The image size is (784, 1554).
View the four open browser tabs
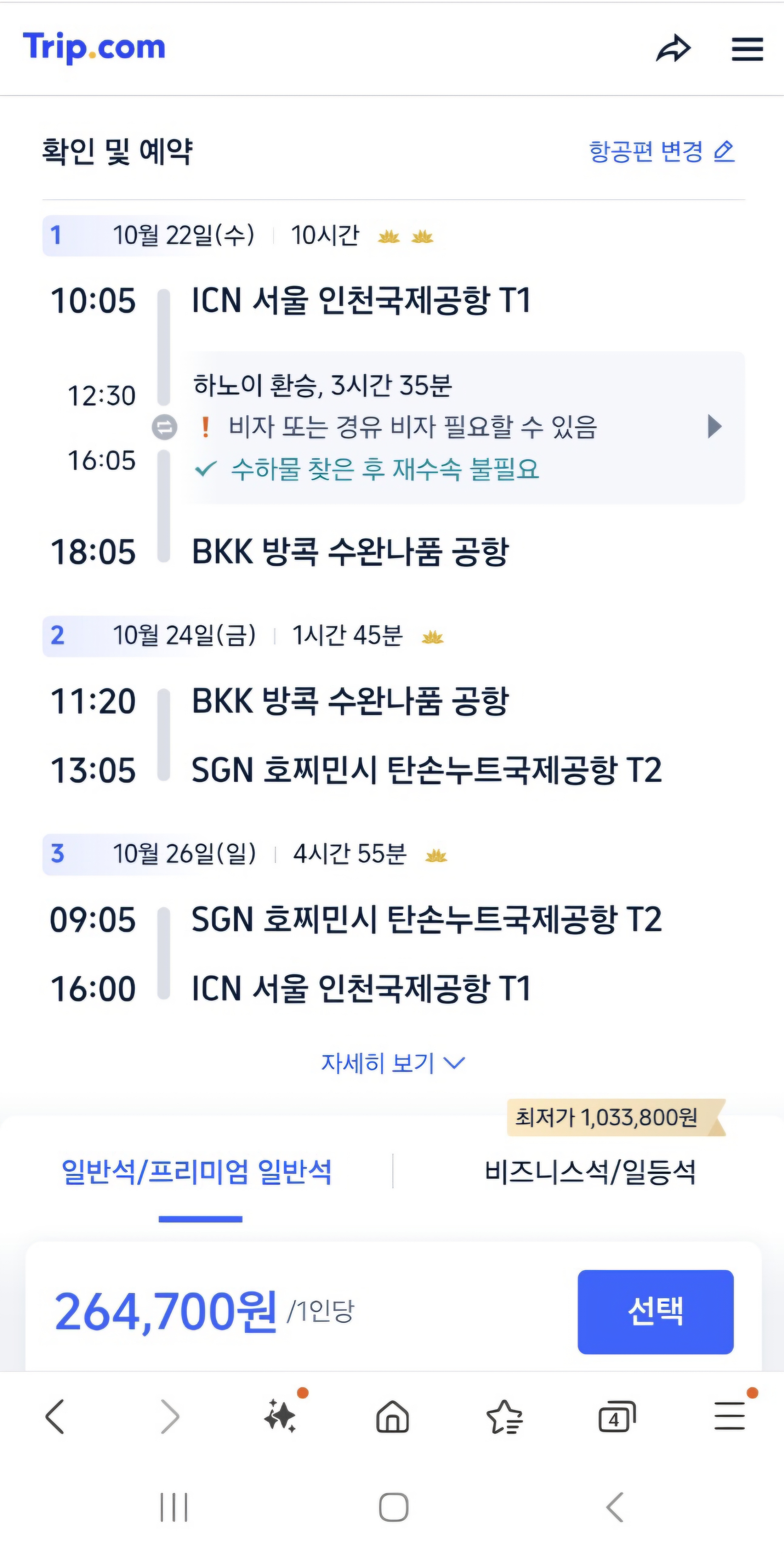point(616,1416)
